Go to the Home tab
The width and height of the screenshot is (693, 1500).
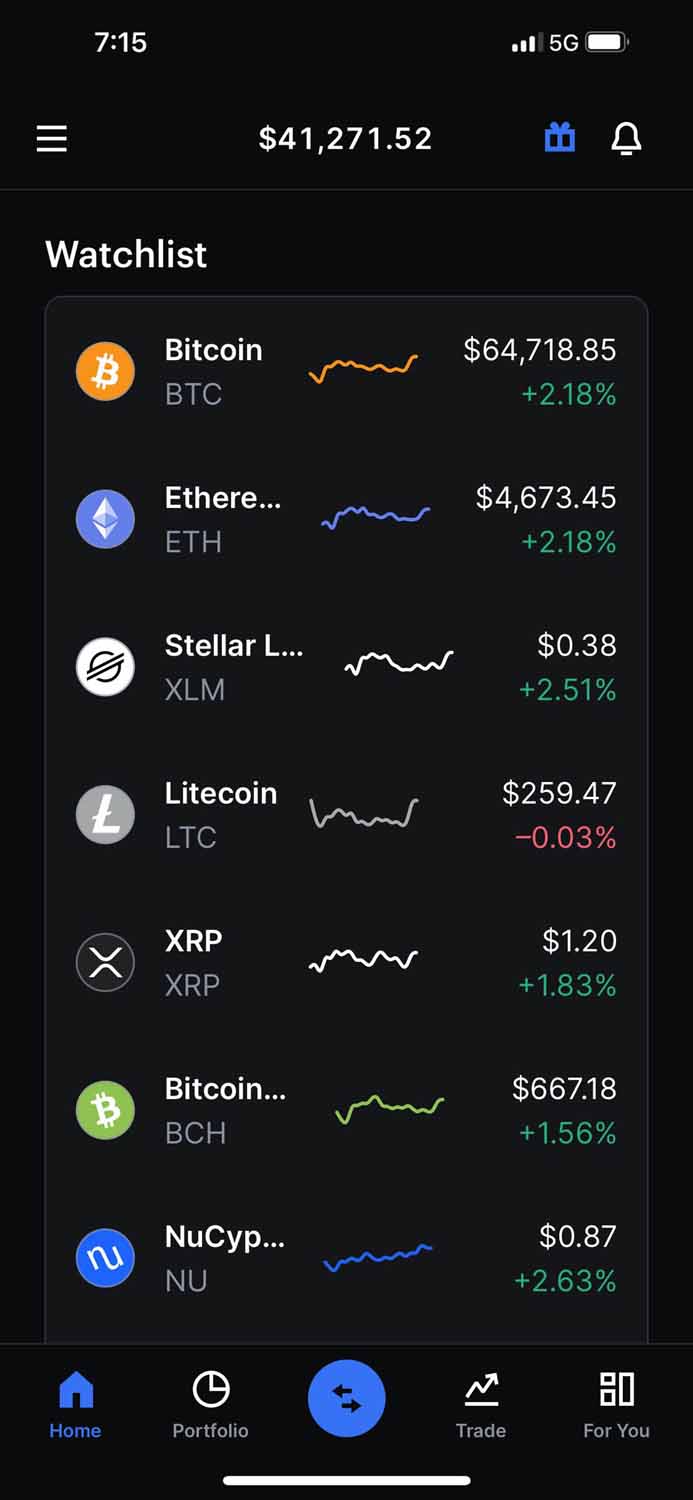tap(76, 1404)
